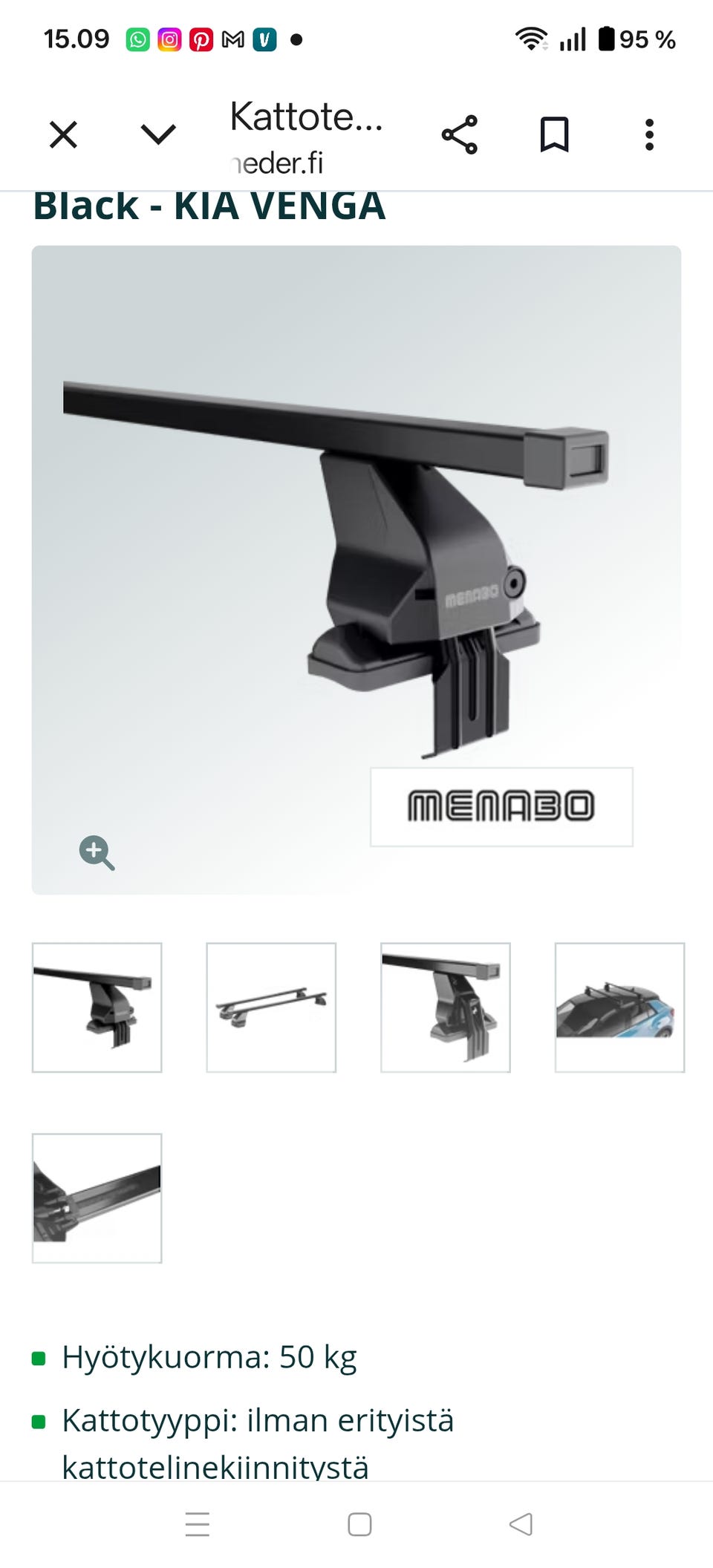Select thumbnail of bar end detail
Image resolution: width=713 pixels, height=1568 pixels.
pyautogui.click(x=97, y=1198)
